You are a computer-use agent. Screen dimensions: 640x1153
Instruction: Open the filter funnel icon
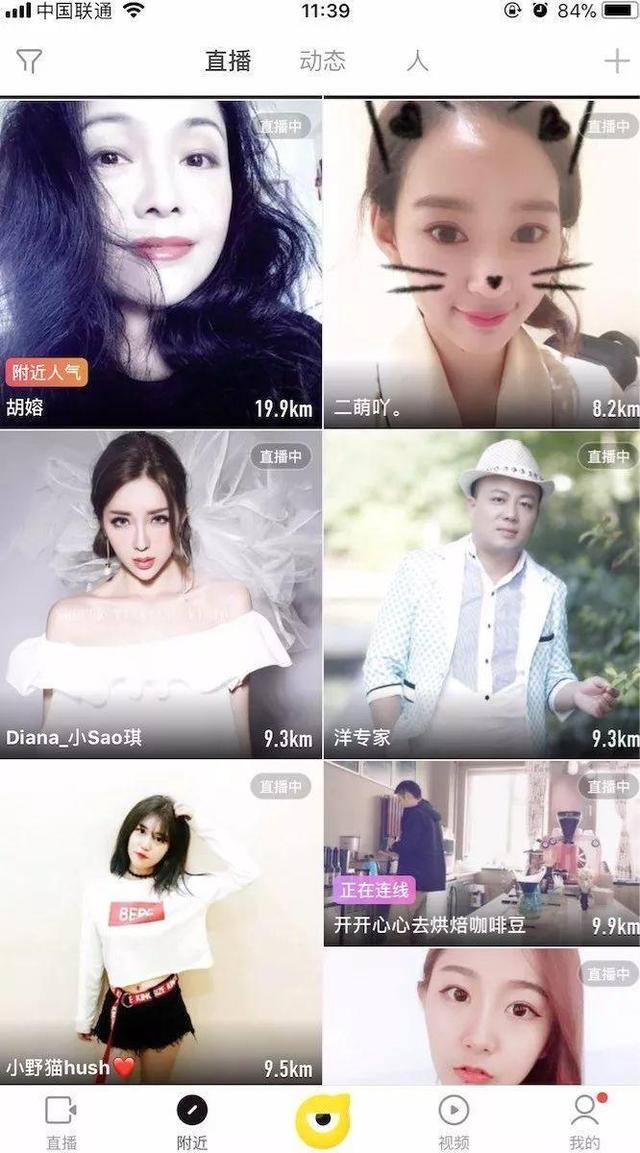tap(29, 61)
